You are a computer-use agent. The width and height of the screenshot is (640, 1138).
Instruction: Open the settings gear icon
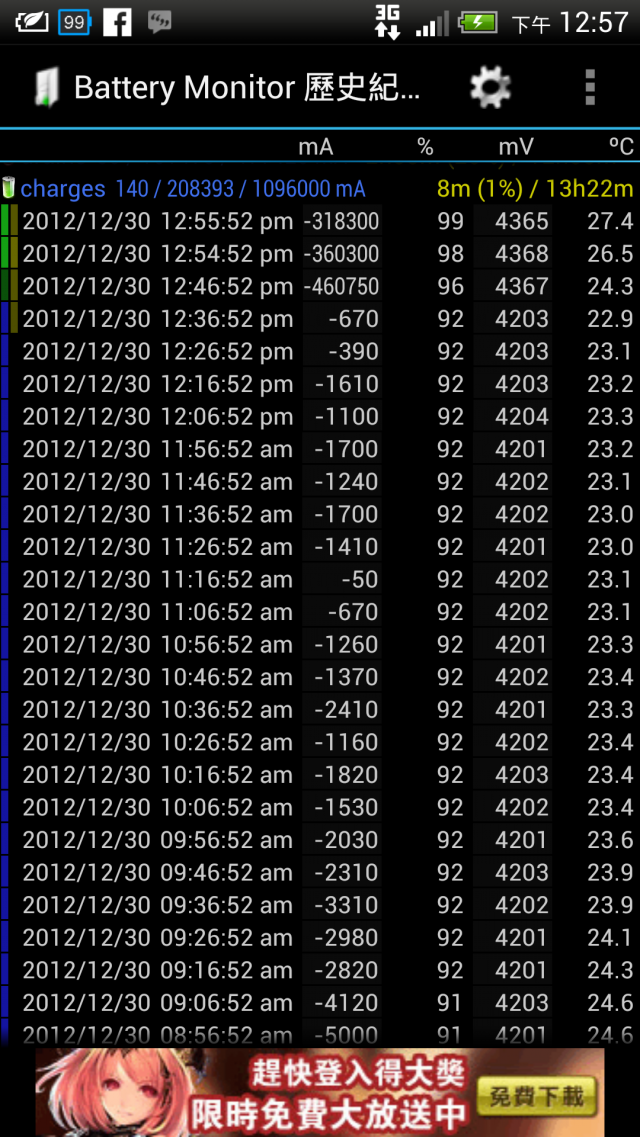click(490, 88)
